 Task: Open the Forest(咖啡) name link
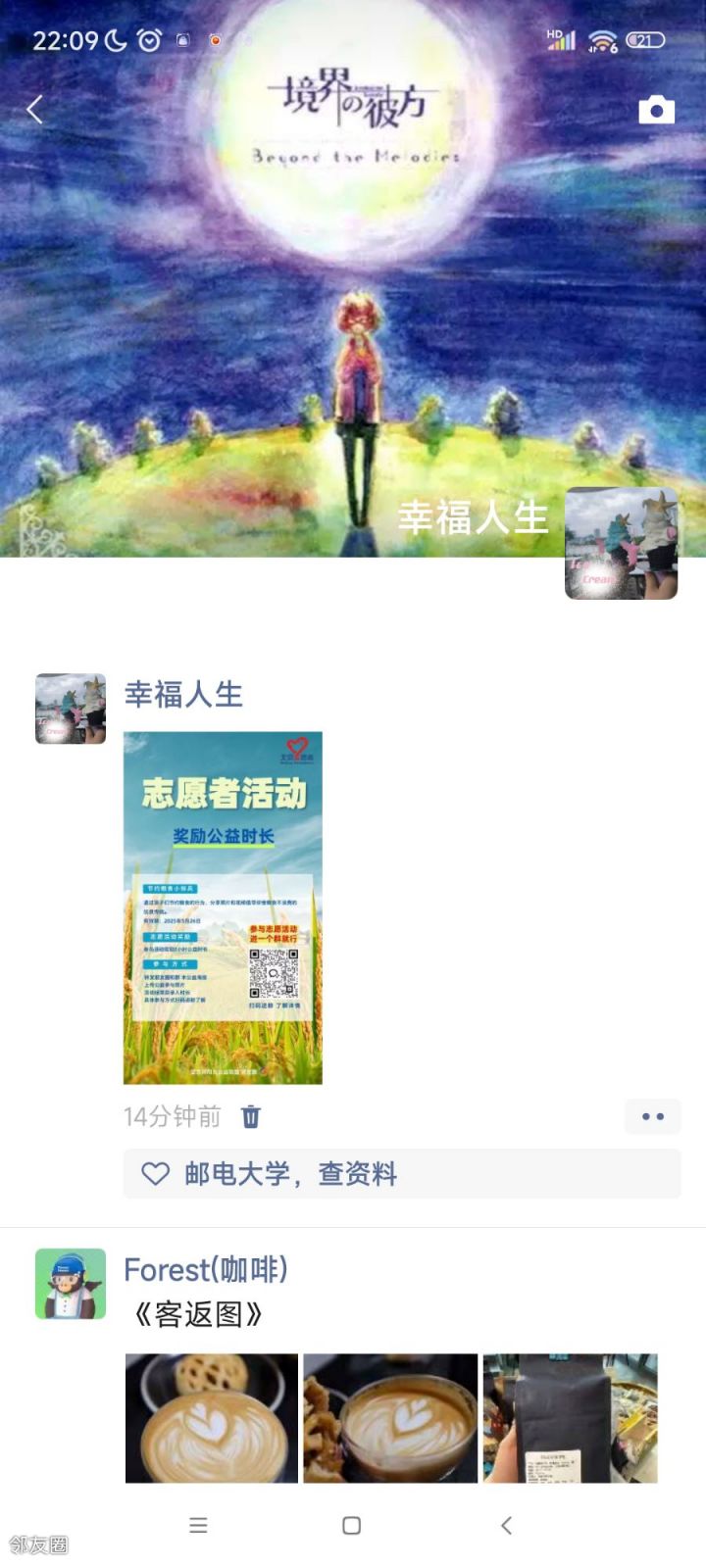[206, 1270]
